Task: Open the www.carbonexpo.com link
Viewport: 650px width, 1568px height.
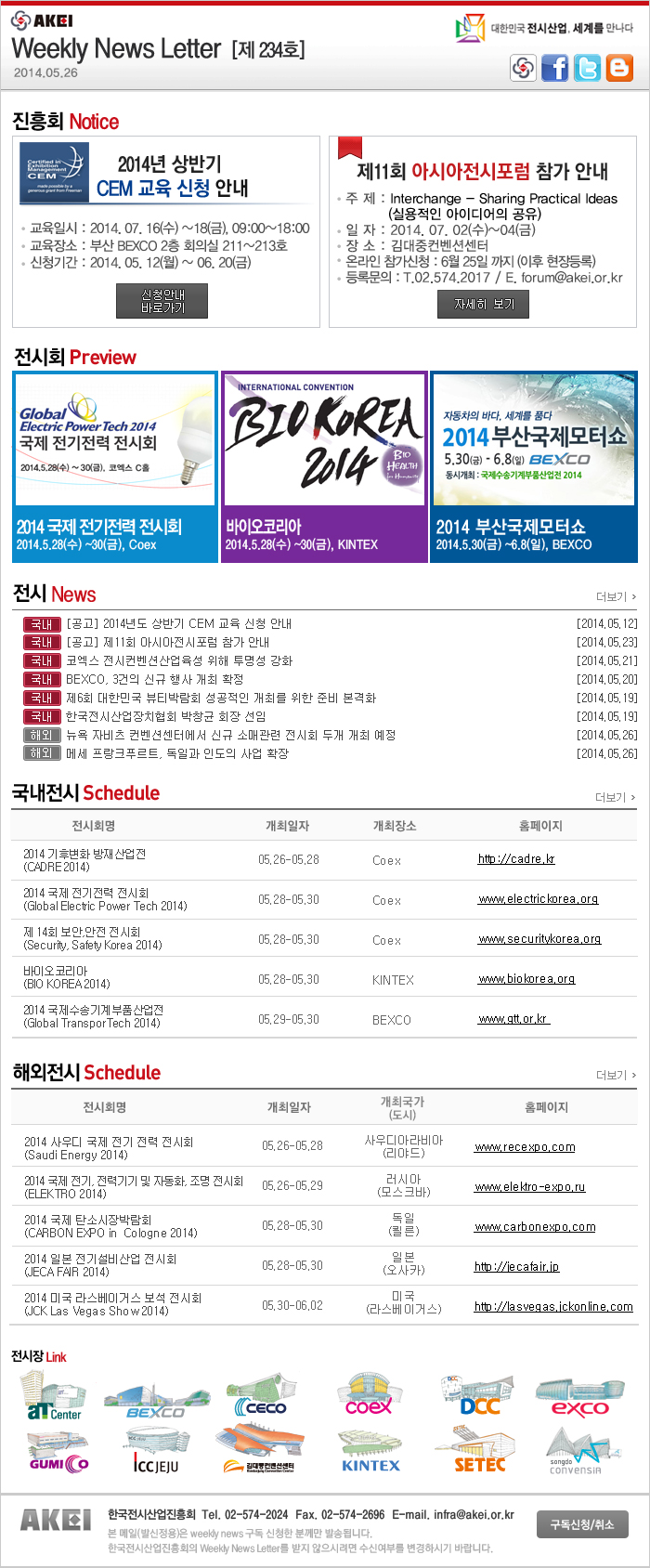Action: (535, 1227)
